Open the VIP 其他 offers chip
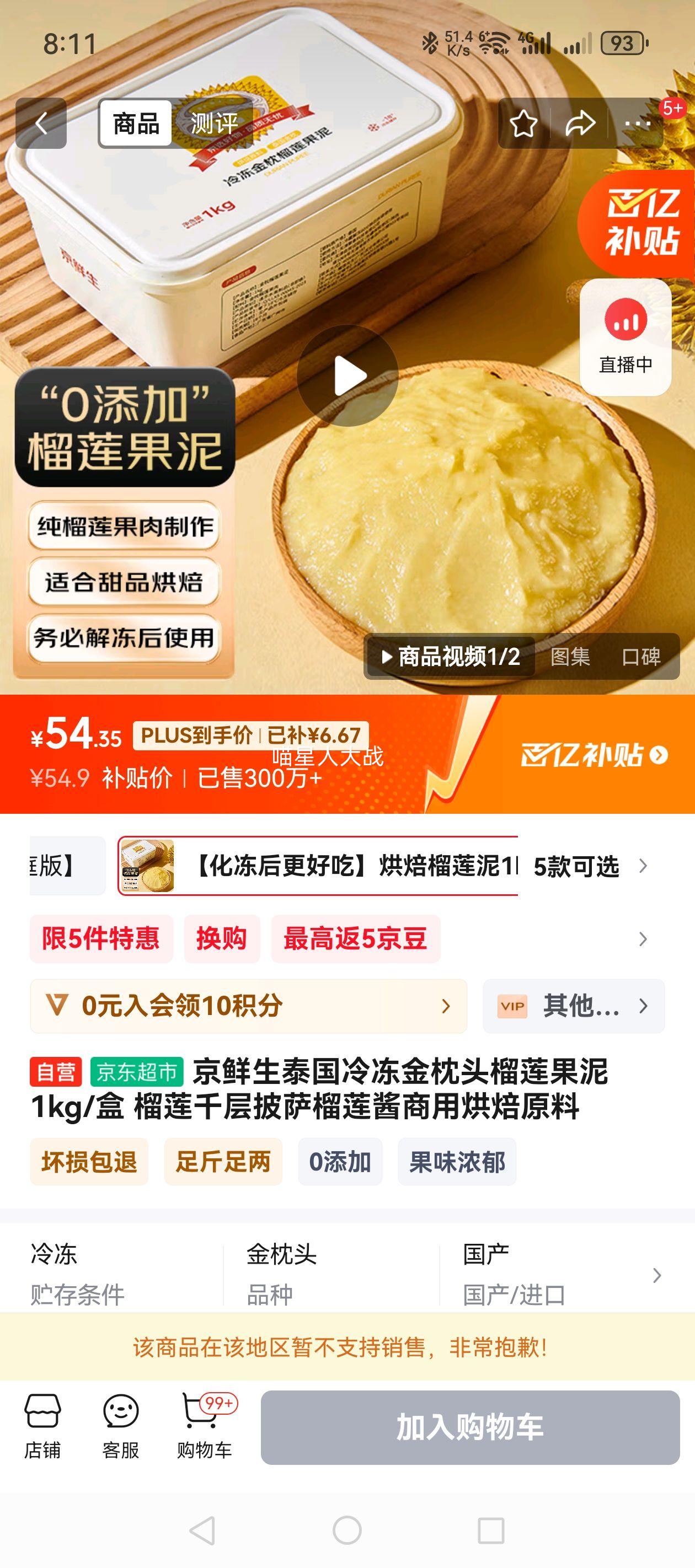 [573, 1006]
